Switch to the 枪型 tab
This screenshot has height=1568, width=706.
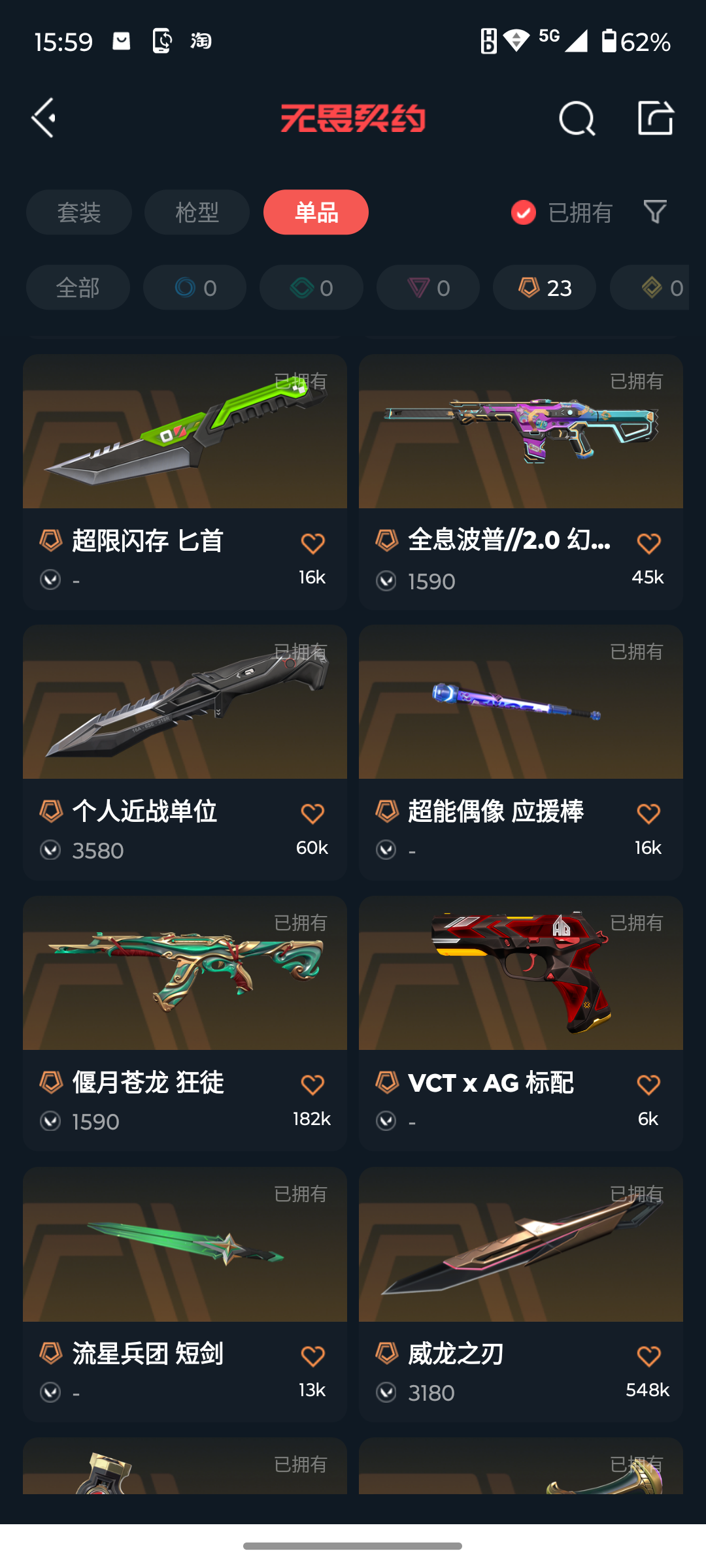(197, 212)
